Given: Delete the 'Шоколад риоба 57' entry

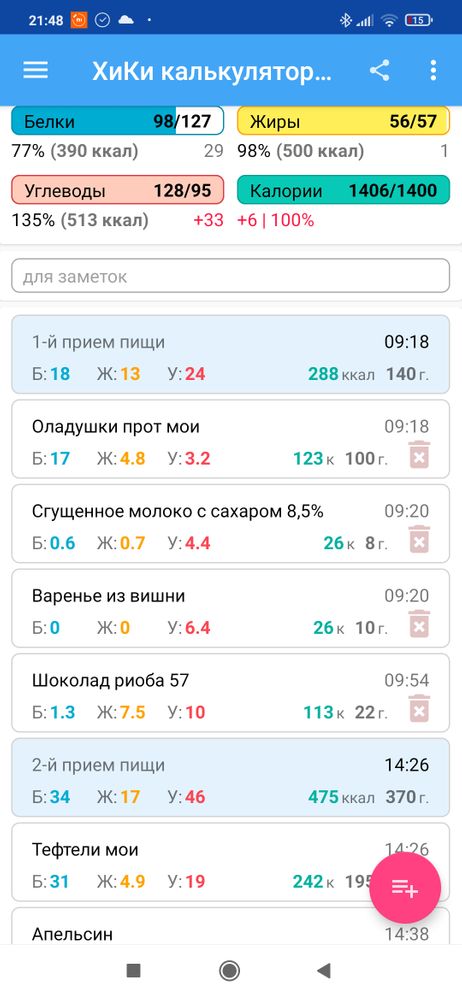Looking at the screenshot, I should (x=419, y=709).
